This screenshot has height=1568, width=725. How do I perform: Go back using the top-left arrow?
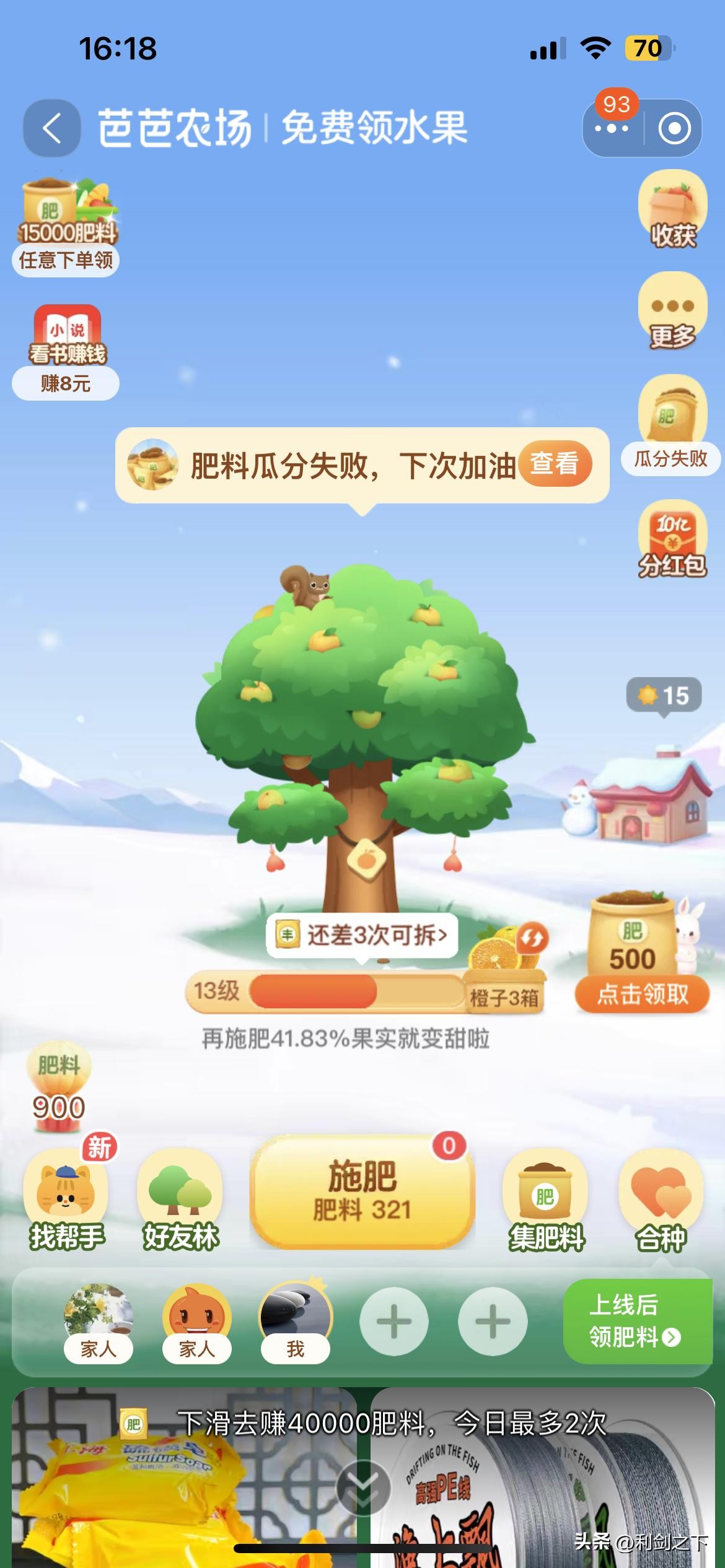click(52, 128)
